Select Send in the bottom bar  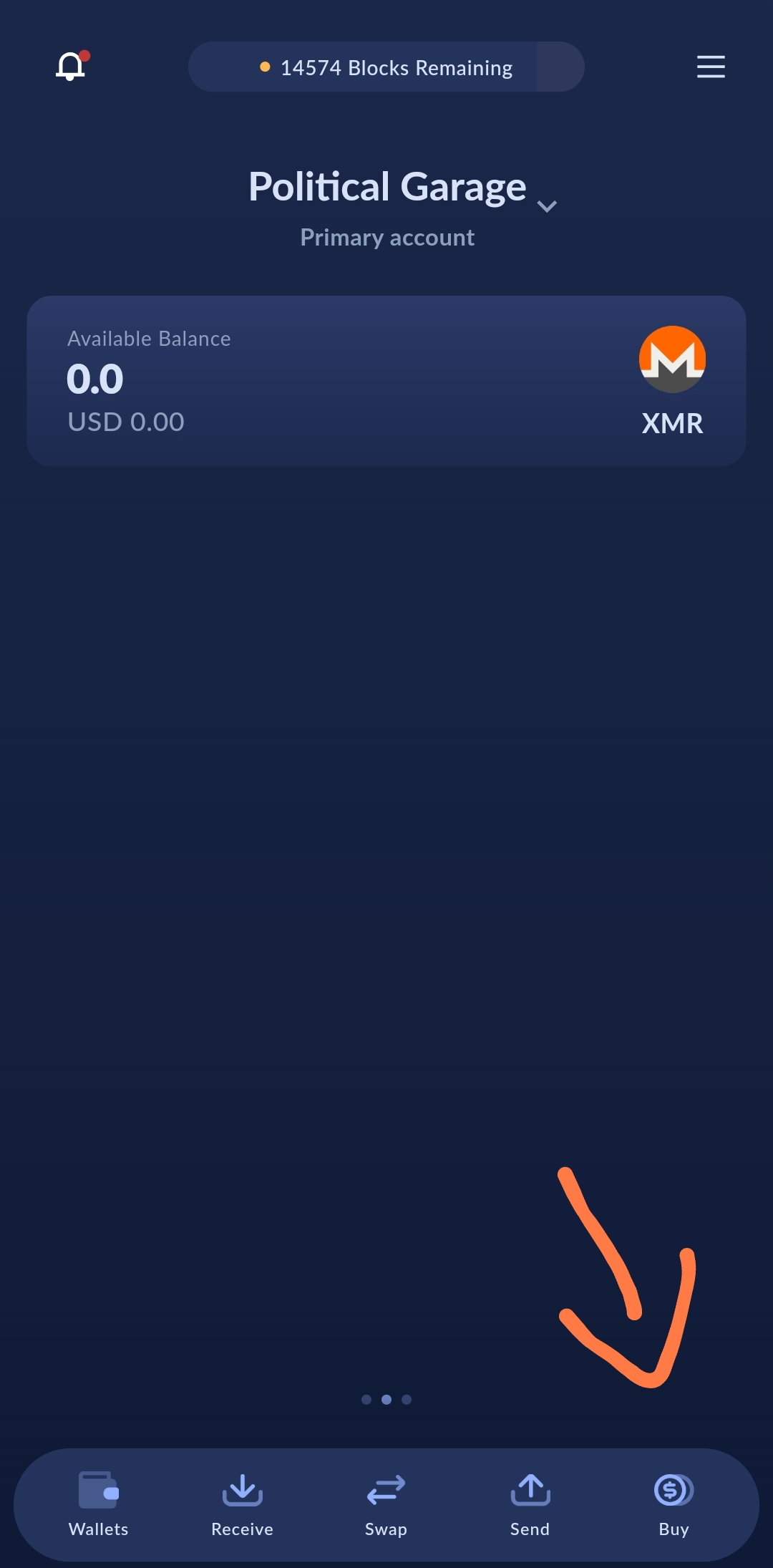point(530,1505)
